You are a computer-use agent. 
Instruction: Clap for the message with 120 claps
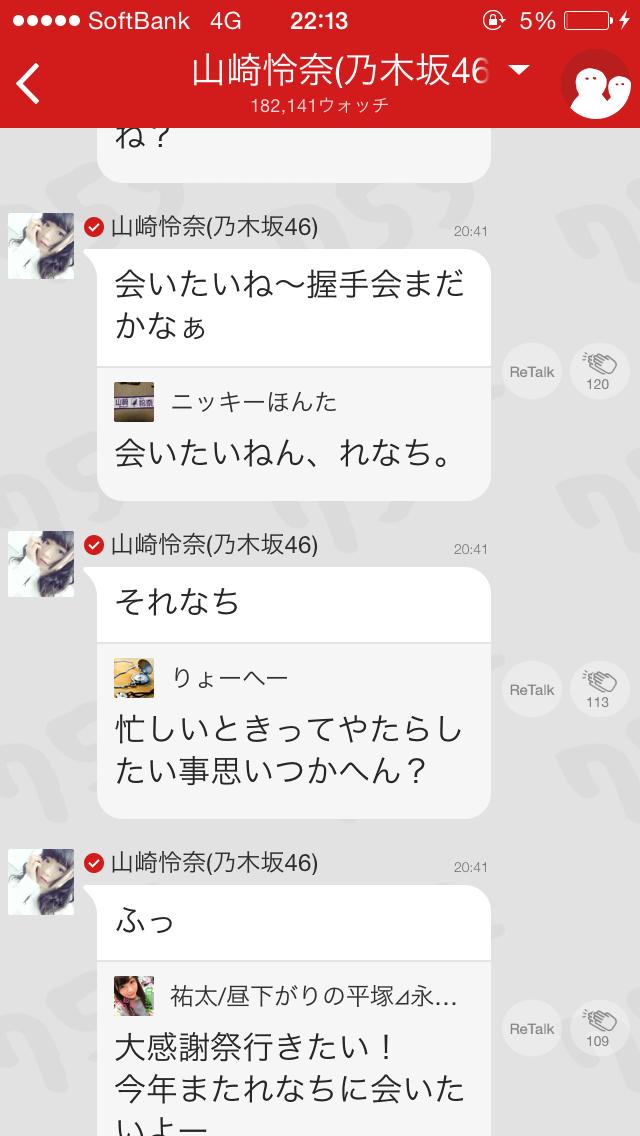coord(598,370)
